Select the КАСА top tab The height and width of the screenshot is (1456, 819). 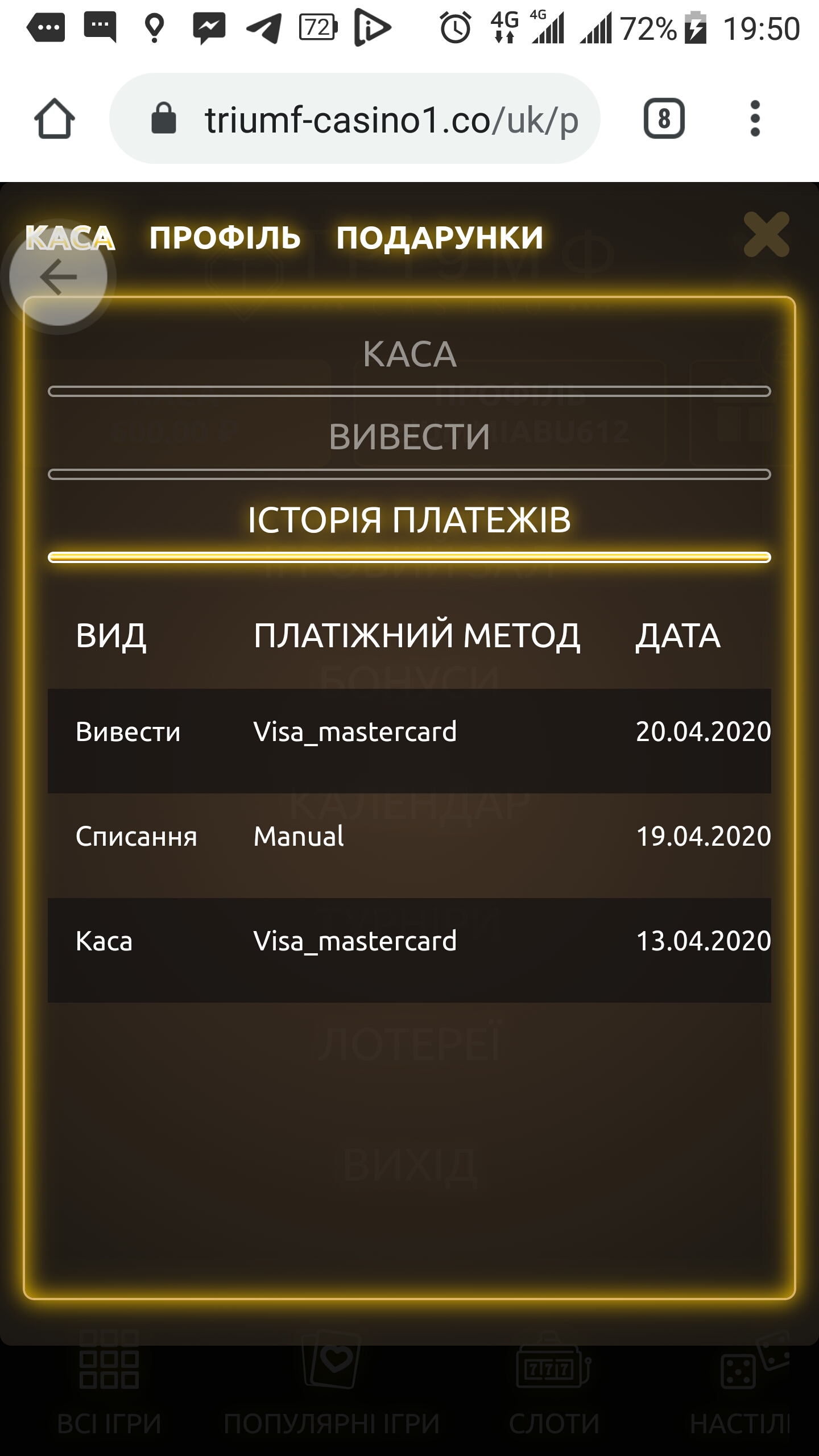click(70, 238)
